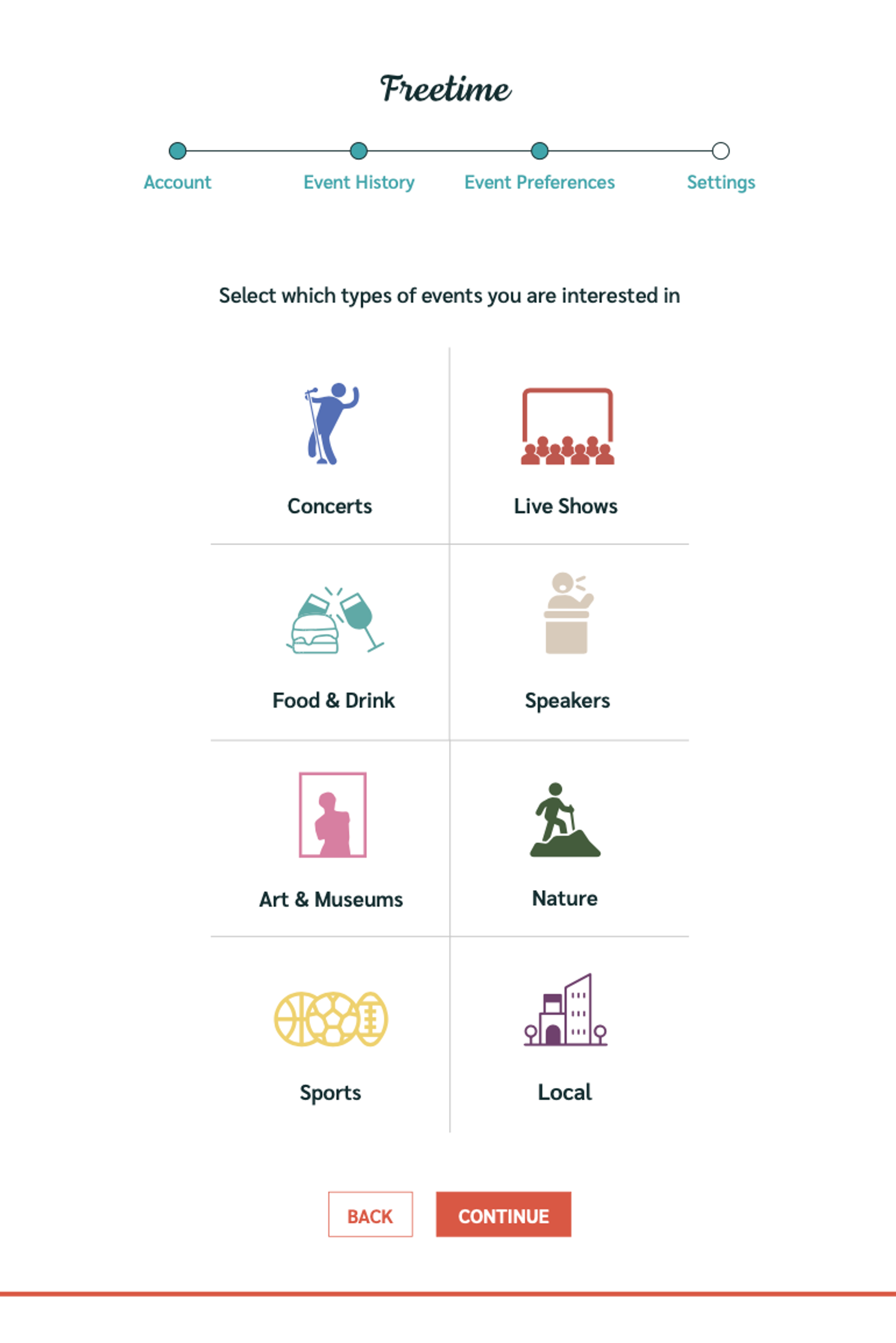Open the Settings step
The height and width of the screenshot is (1343, 896).
(x=721, y=182)
